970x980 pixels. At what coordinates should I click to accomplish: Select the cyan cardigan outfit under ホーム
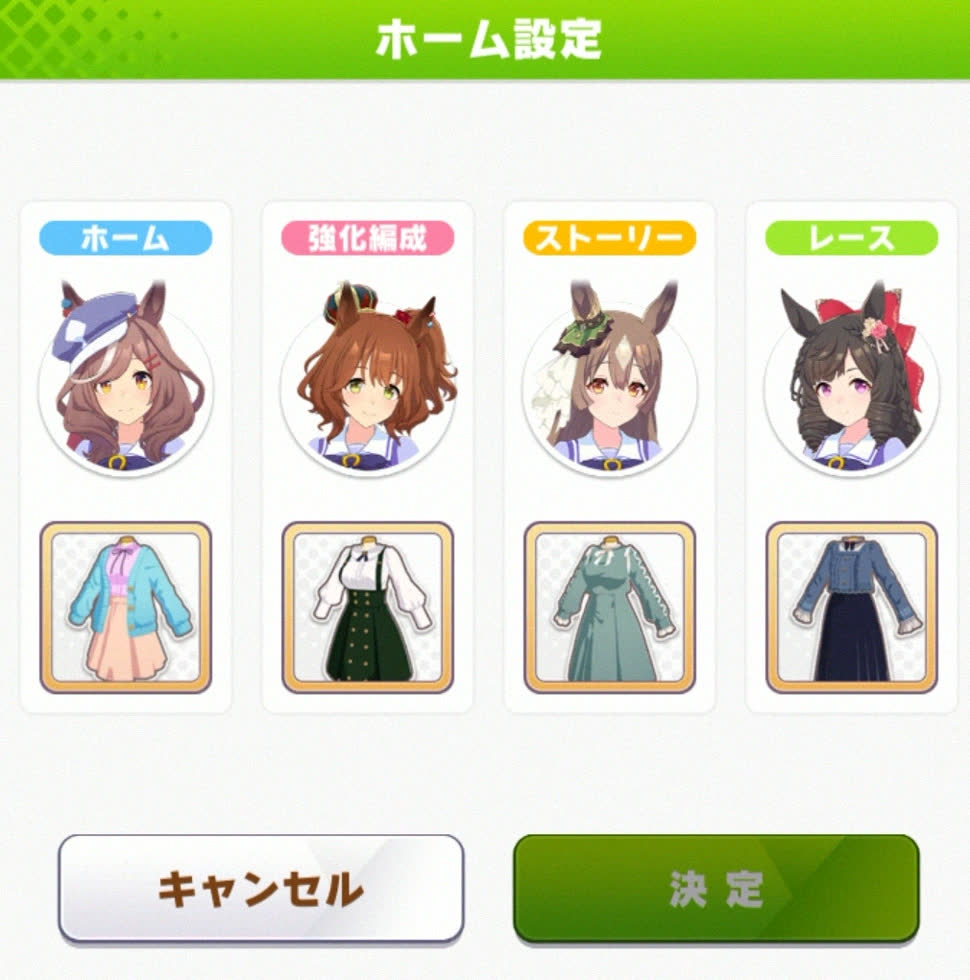(x=125, y=607)
